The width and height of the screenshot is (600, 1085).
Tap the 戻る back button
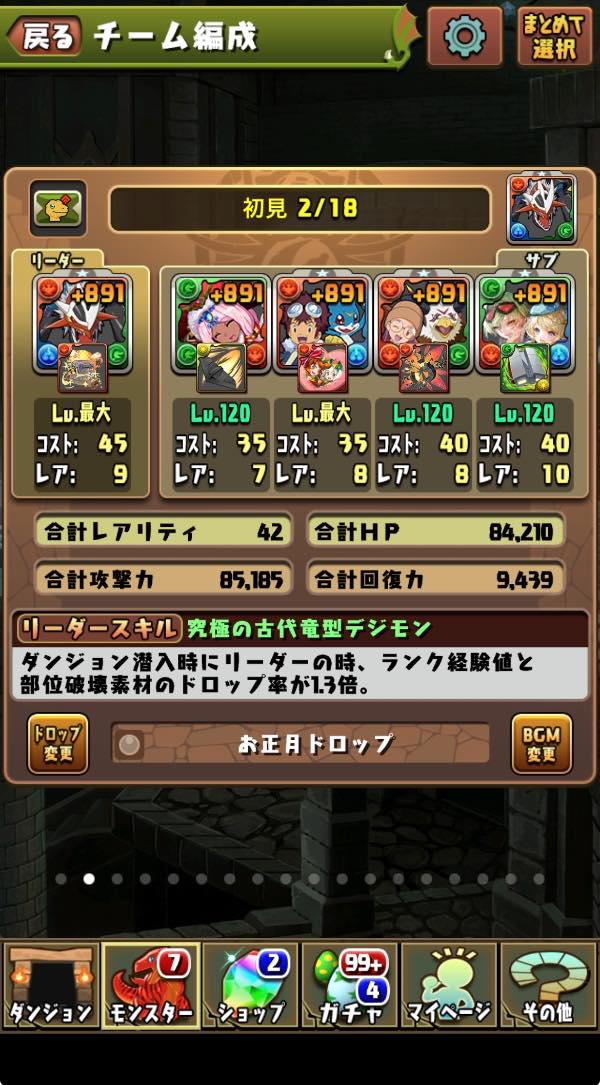[45, 37]
